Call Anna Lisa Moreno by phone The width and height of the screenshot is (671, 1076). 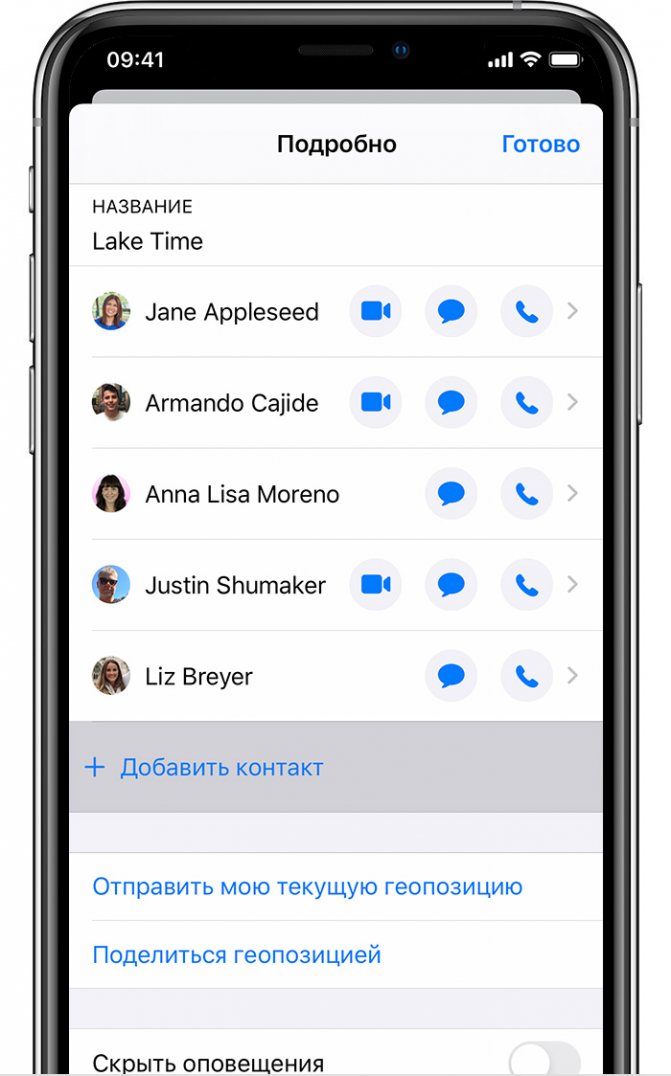click(x=527, y=493)
